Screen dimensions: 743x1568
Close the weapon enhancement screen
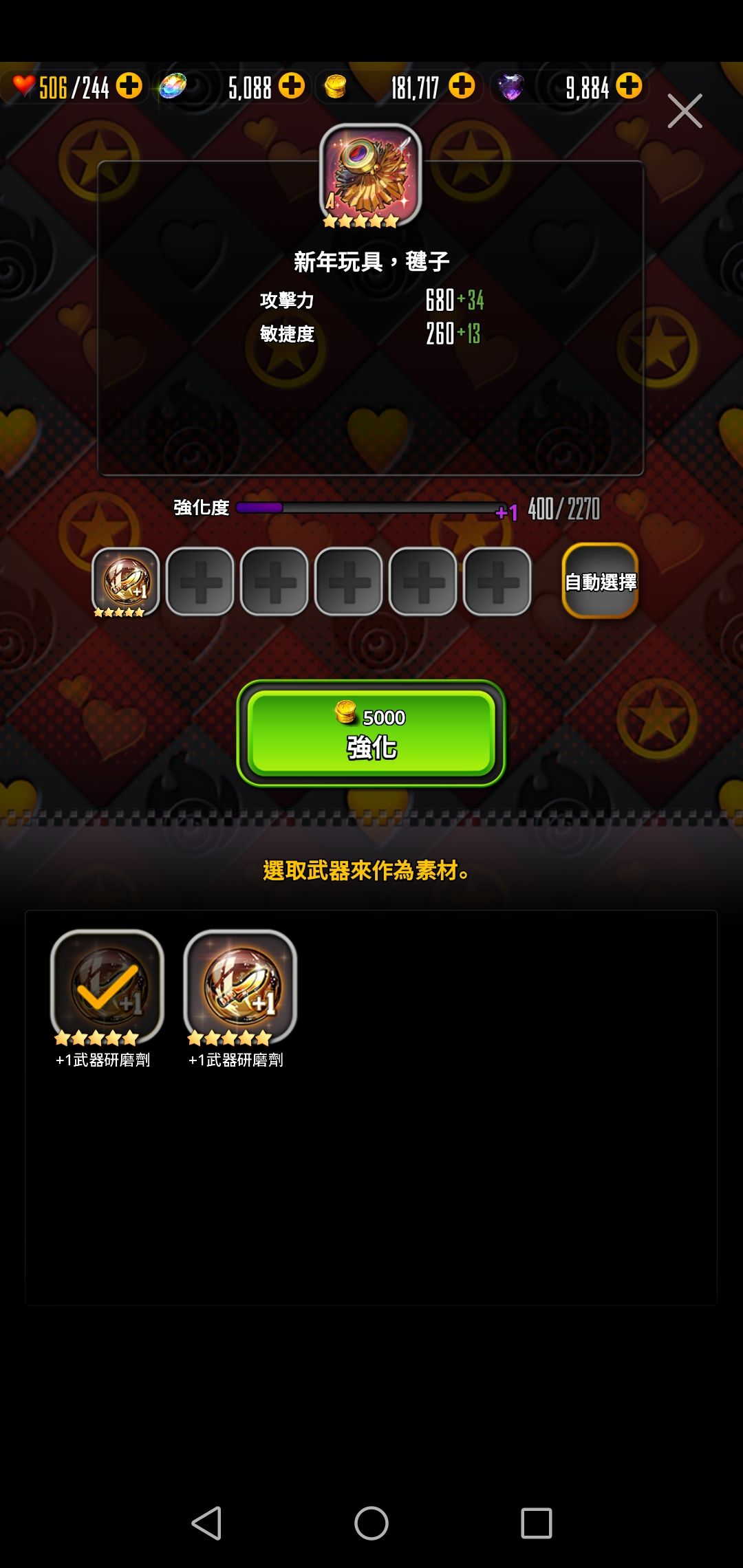(685, 111)
